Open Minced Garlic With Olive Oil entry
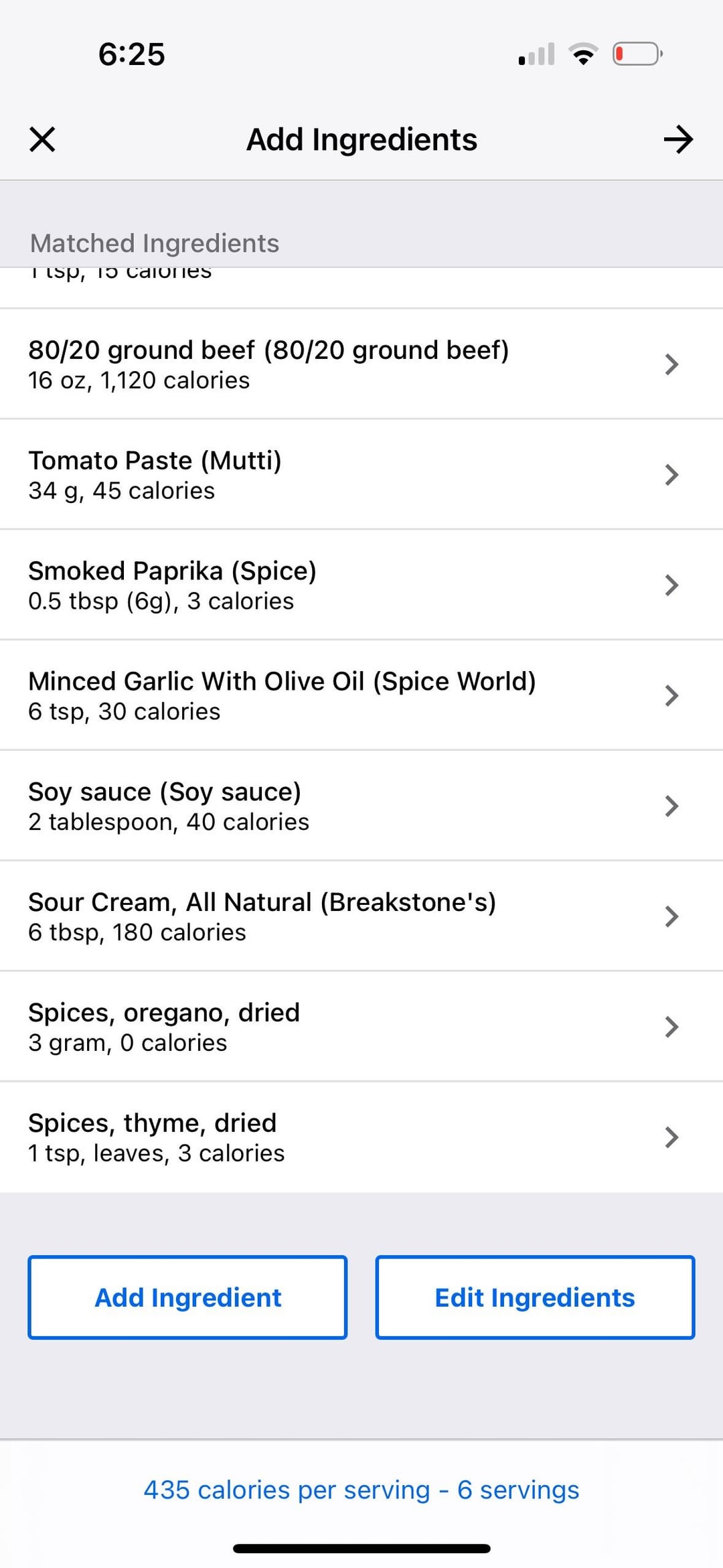Image resolution: width=723 pixels, height=1568 pixels. pos(361,696)
